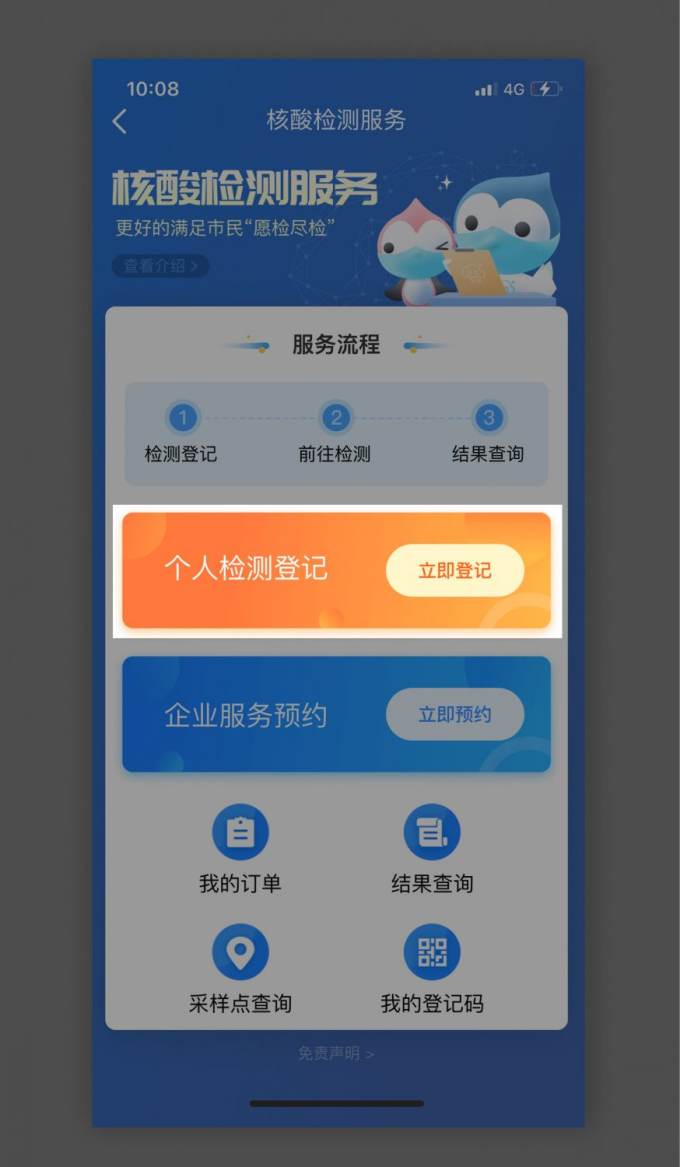Open the 查看介绍 link on banner
Image resolution: width=680 pixels, height=1167 pixels.
point(160,266)
